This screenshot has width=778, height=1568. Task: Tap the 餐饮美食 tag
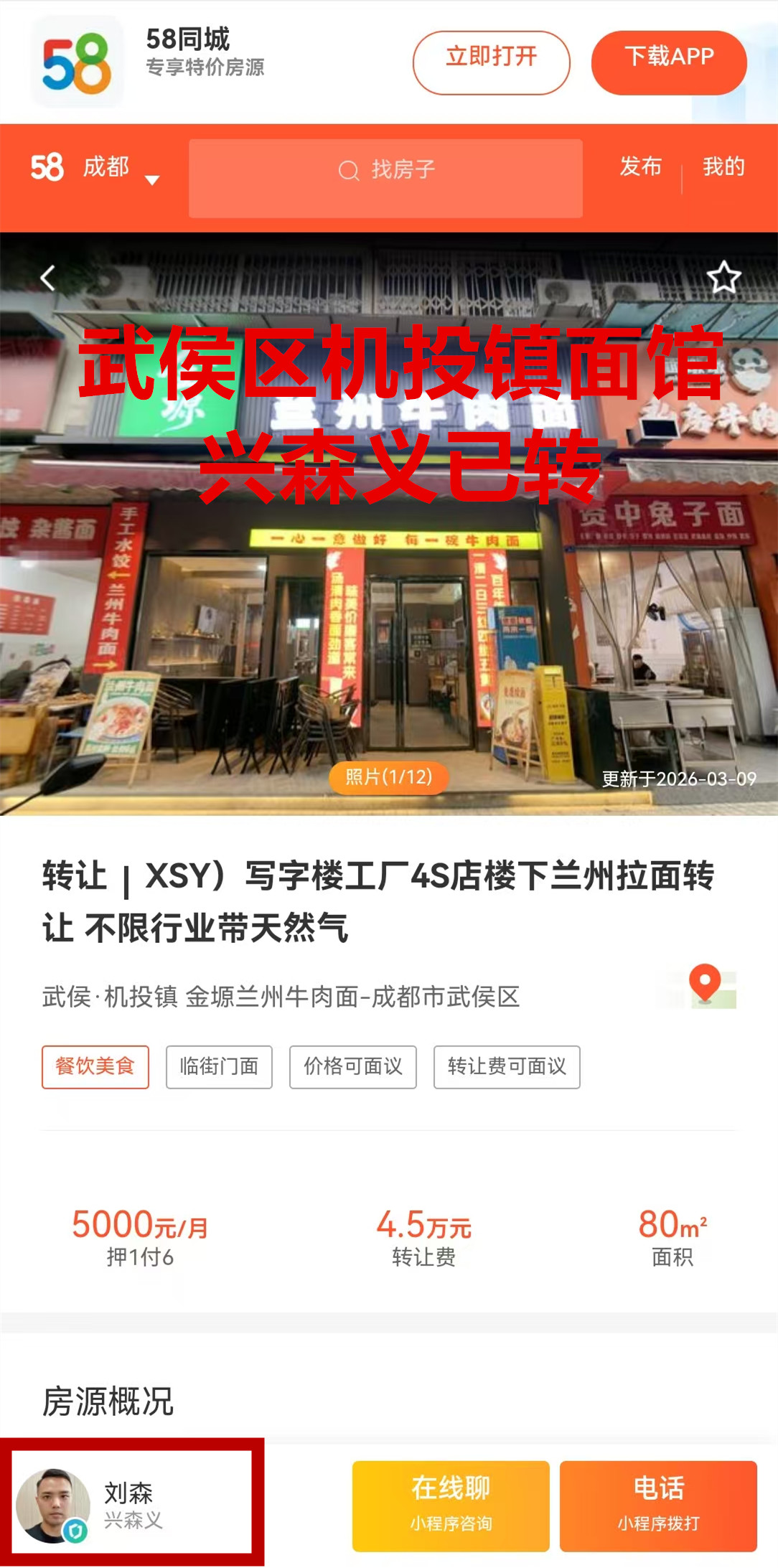point(95,1066)
